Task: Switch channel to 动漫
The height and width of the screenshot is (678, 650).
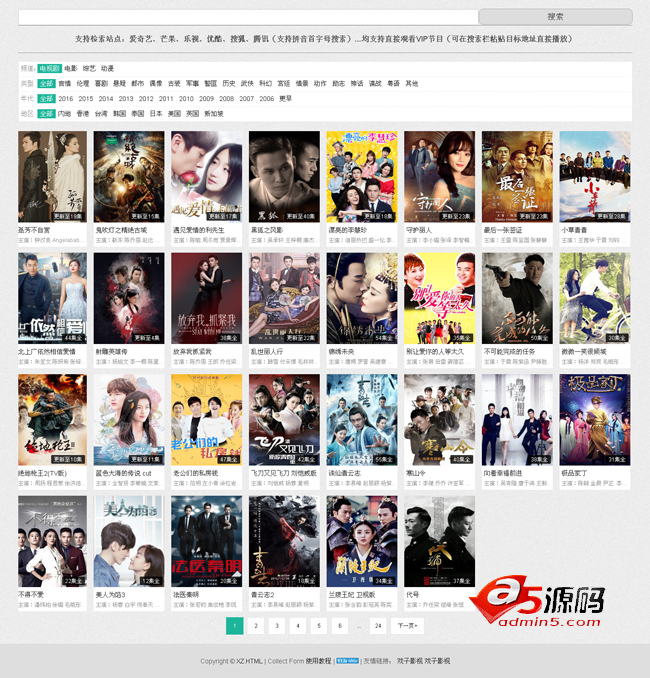Action: pos(107,68)
